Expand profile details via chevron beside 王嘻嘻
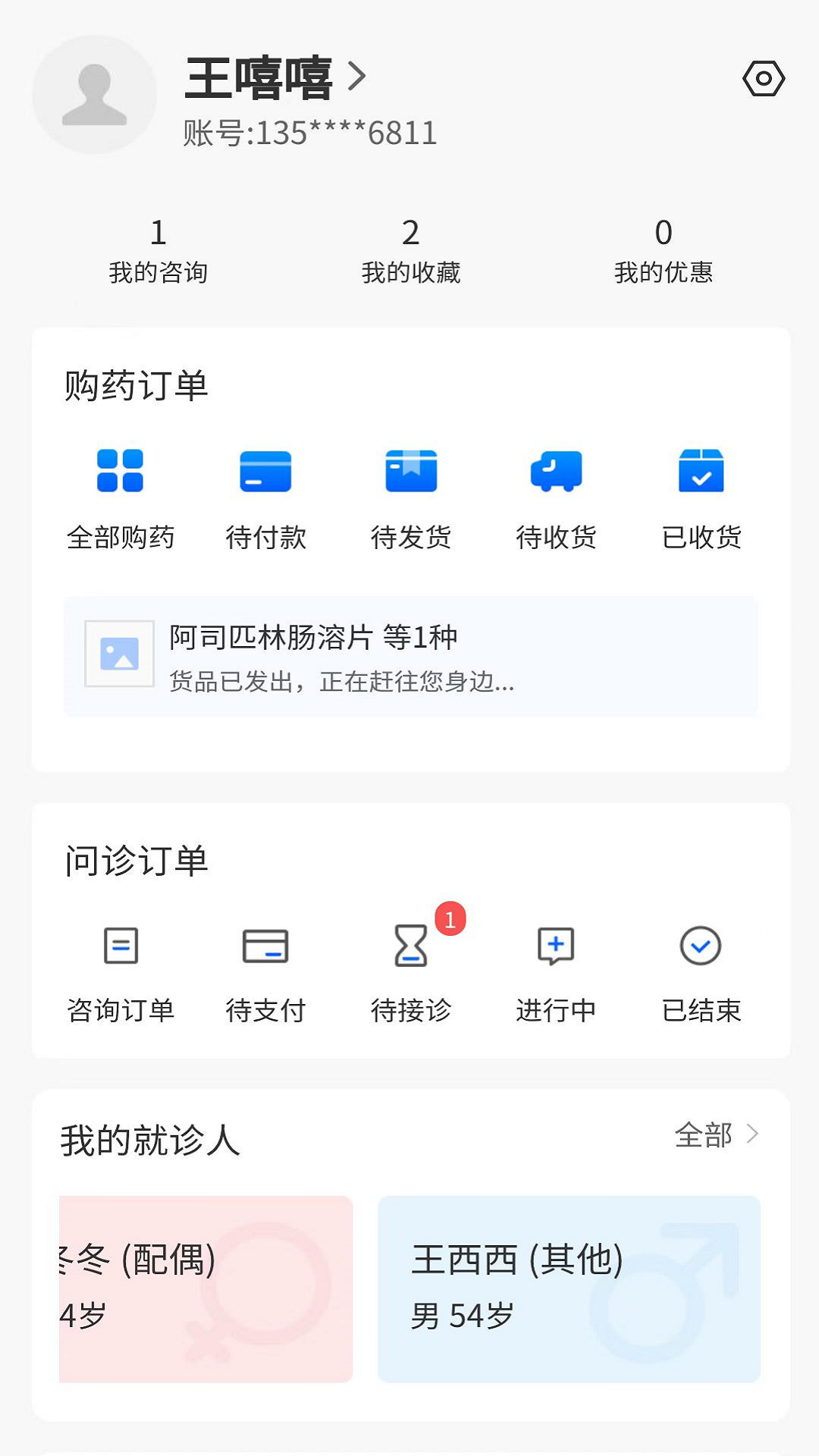The image size is (819, 1456). click(359, 77)
